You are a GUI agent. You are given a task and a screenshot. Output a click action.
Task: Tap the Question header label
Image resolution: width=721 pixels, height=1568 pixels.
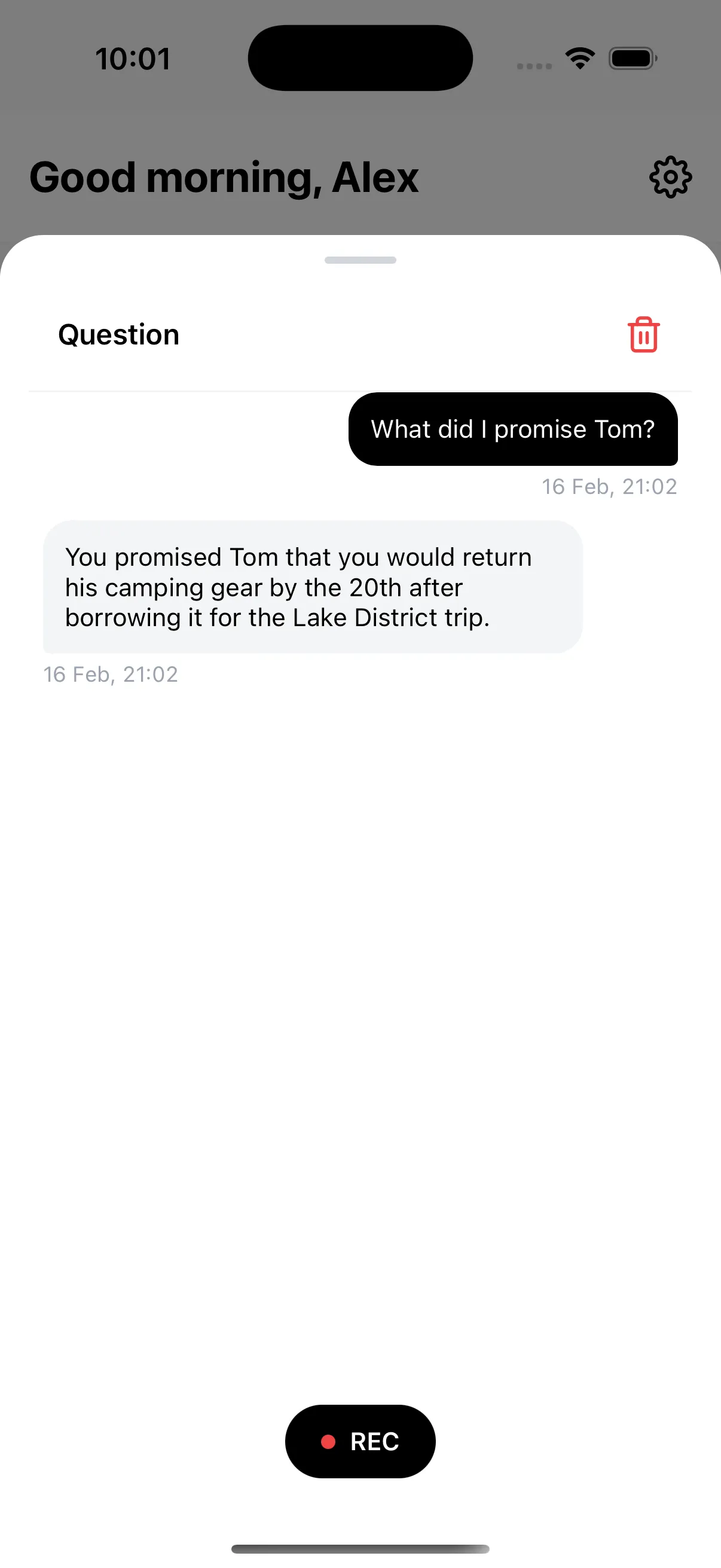click(118, 334)
